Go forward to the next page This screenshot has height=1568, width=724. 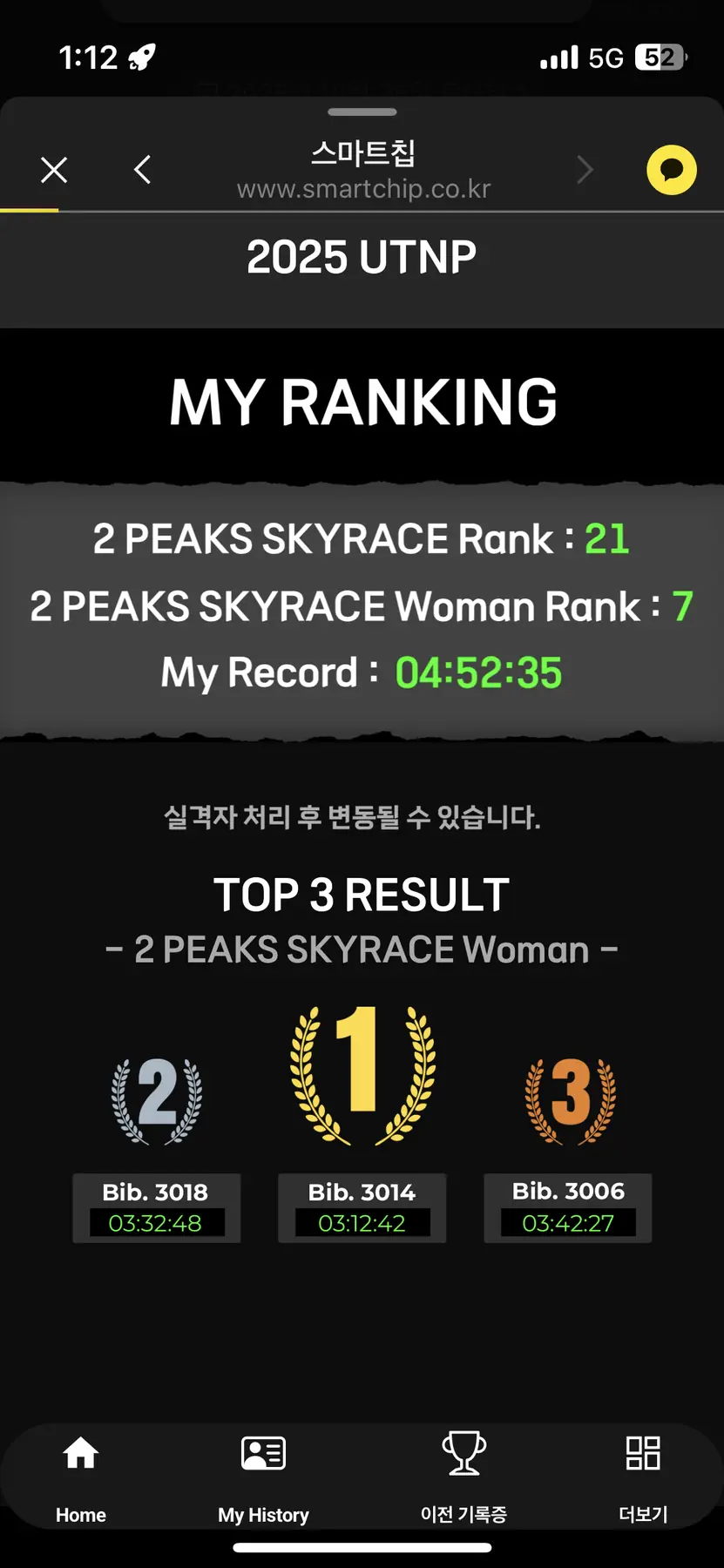(585, 170)
